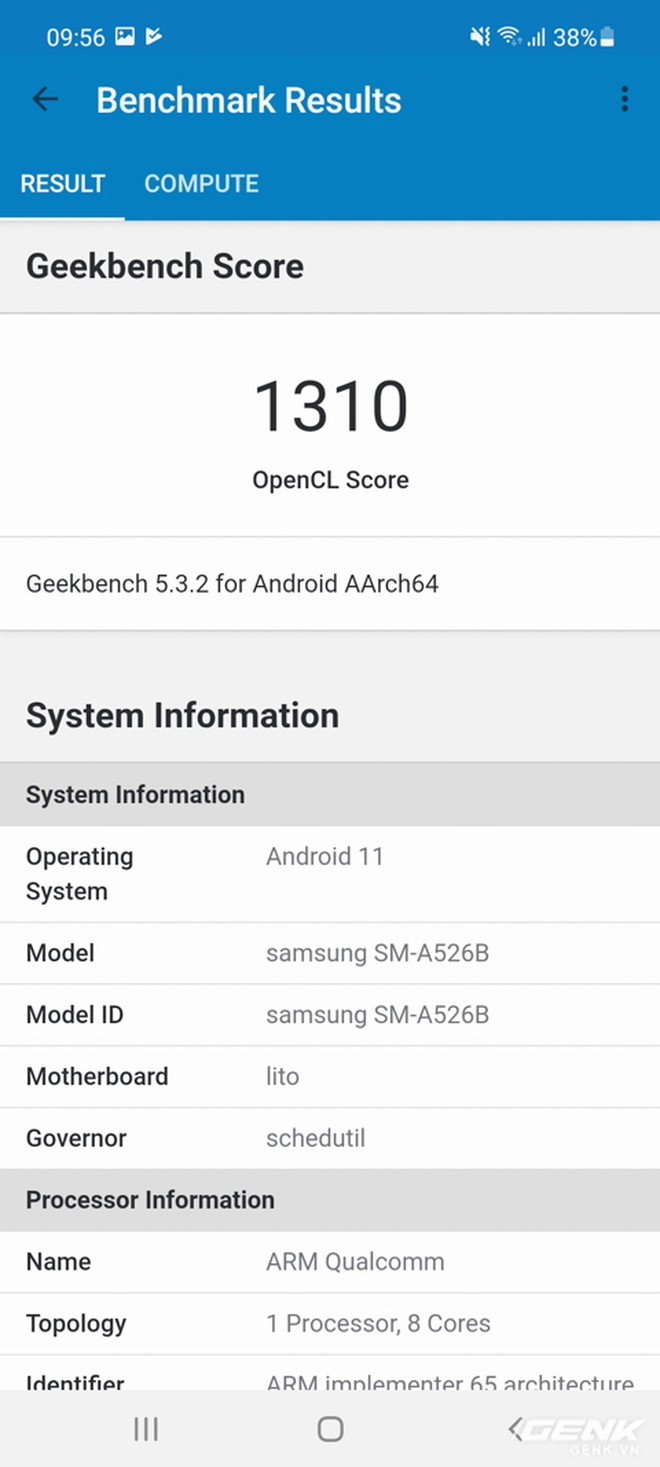Select the RESULT tab
This screenshot has height=1467, width=660.
pyautogui.click(x=63, y=184)
